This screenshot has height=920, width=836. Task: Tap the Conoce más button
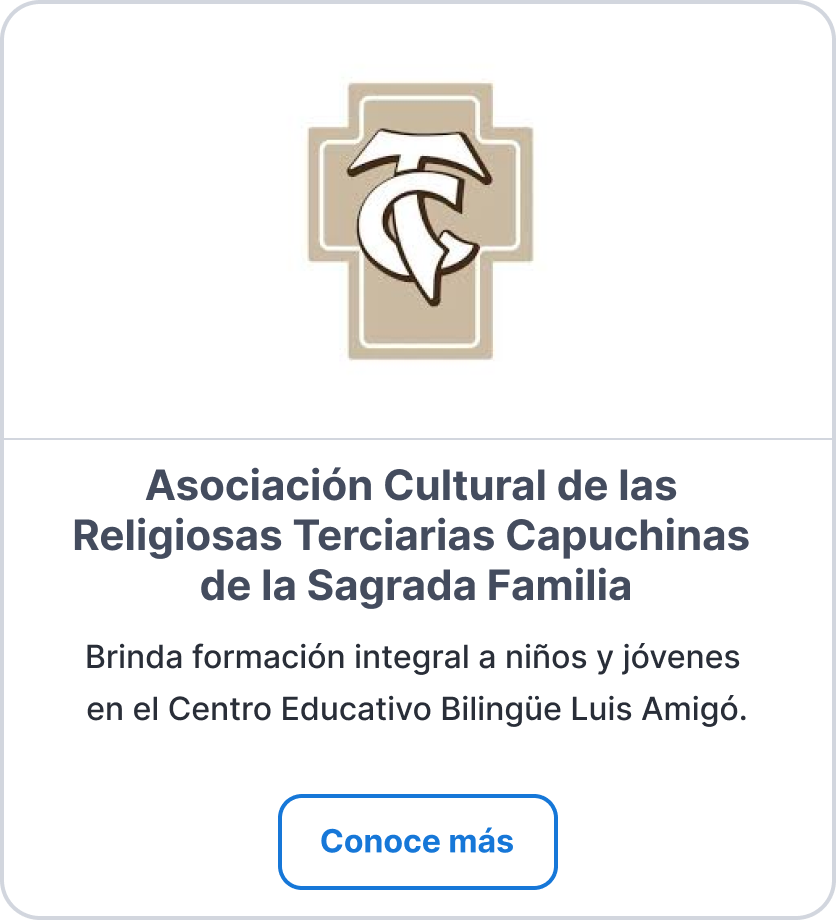417,841
